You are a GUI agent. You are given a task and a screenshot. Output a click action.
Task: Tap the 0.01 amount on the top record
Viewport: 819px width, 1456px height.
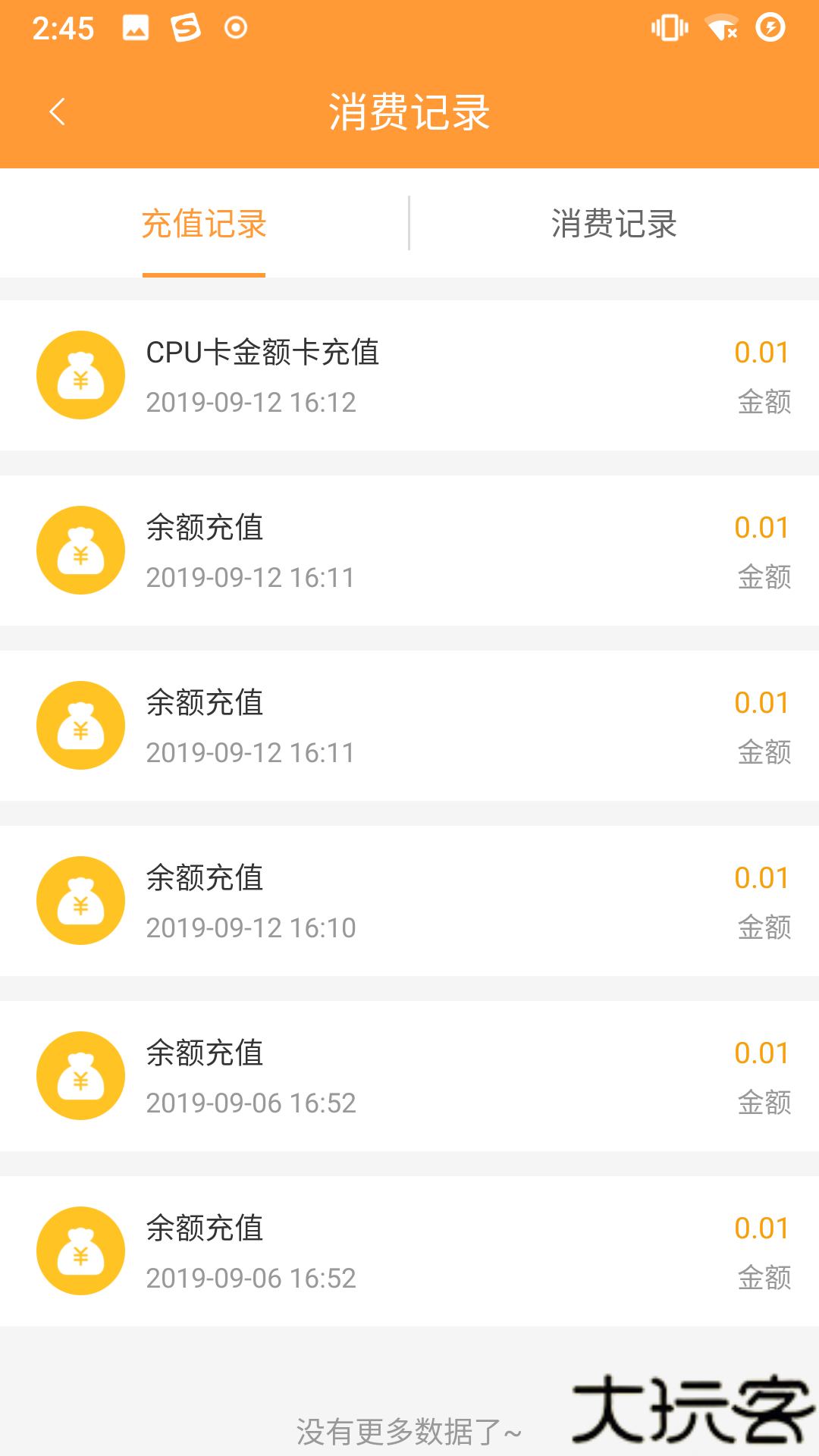[761, 351]
